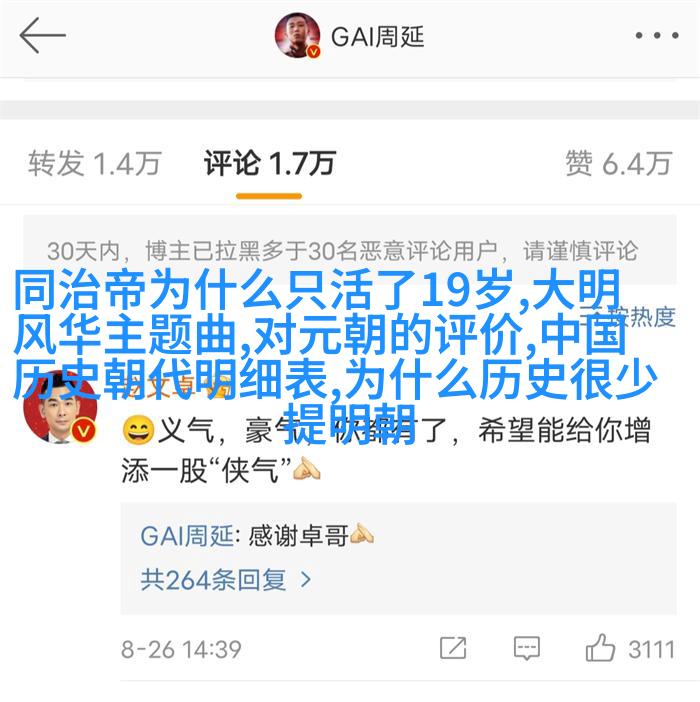
Task: Go back using the top-left arrow
Action: click(x=42, y=37)
